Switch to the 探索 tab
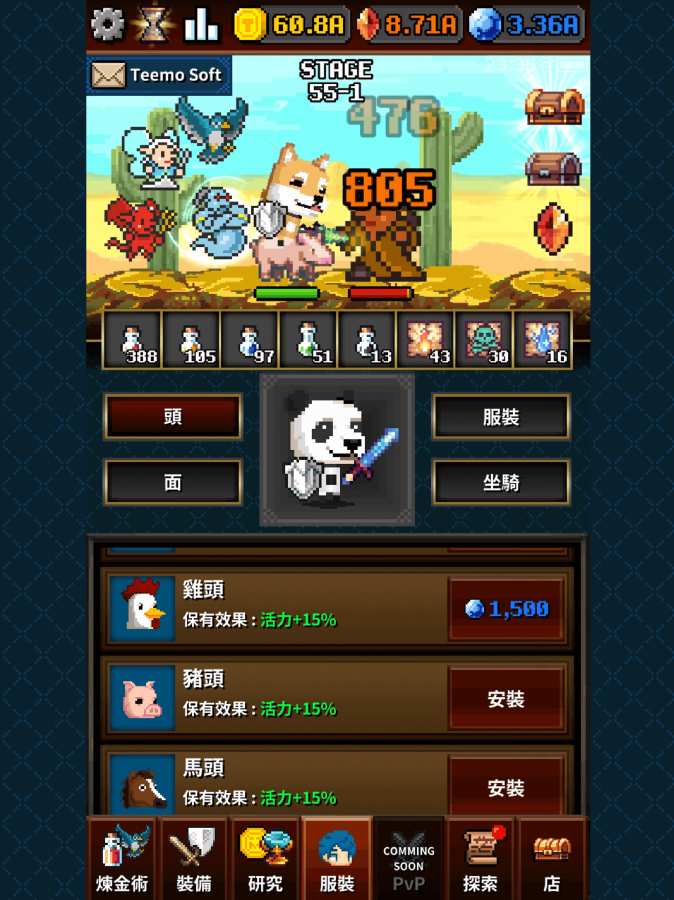Image resolution: width=674 pixels, height=900 pixels. click(x=480, y=860)
